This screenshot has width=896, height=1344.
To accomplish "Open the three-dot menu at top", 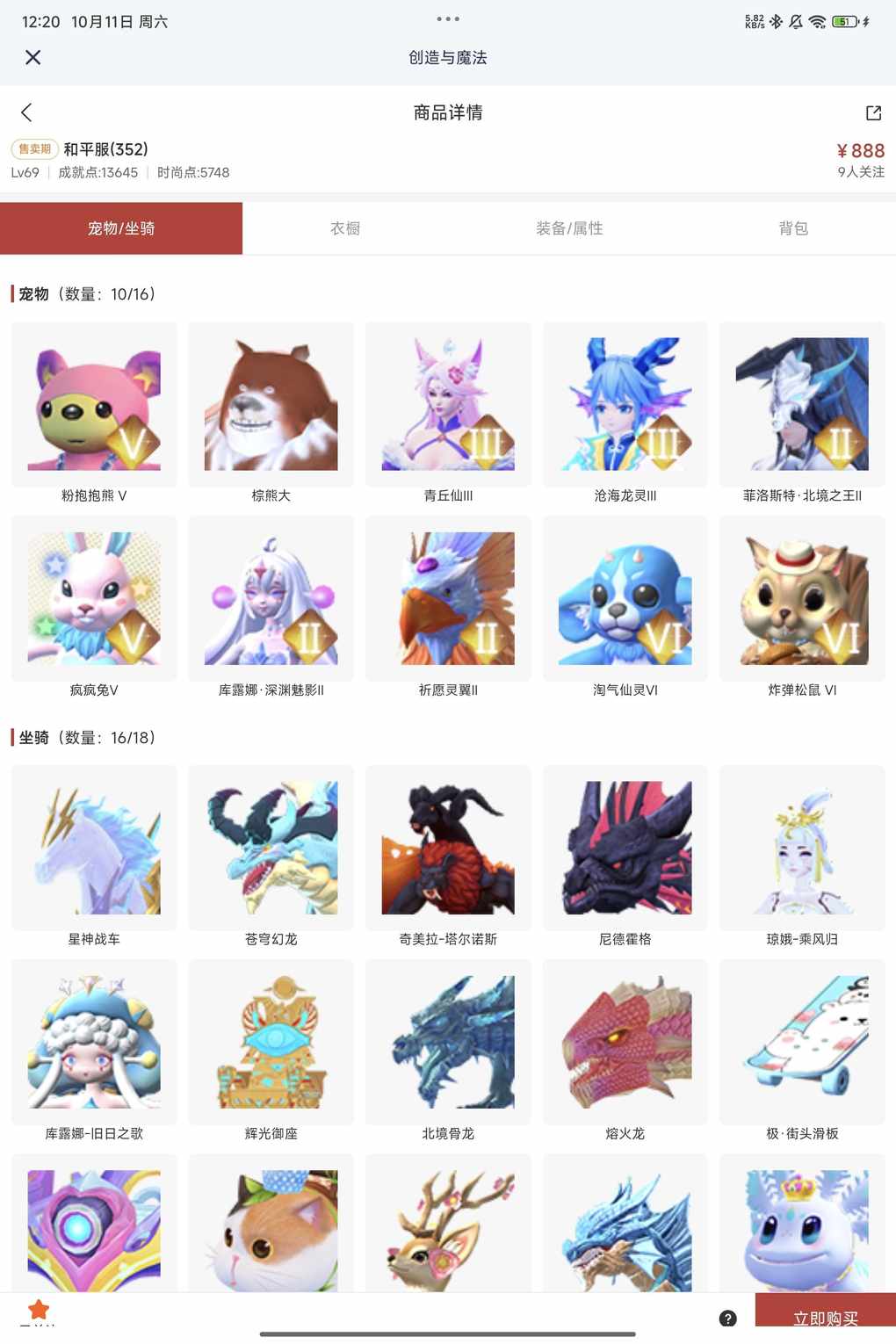I will [447, 18].
